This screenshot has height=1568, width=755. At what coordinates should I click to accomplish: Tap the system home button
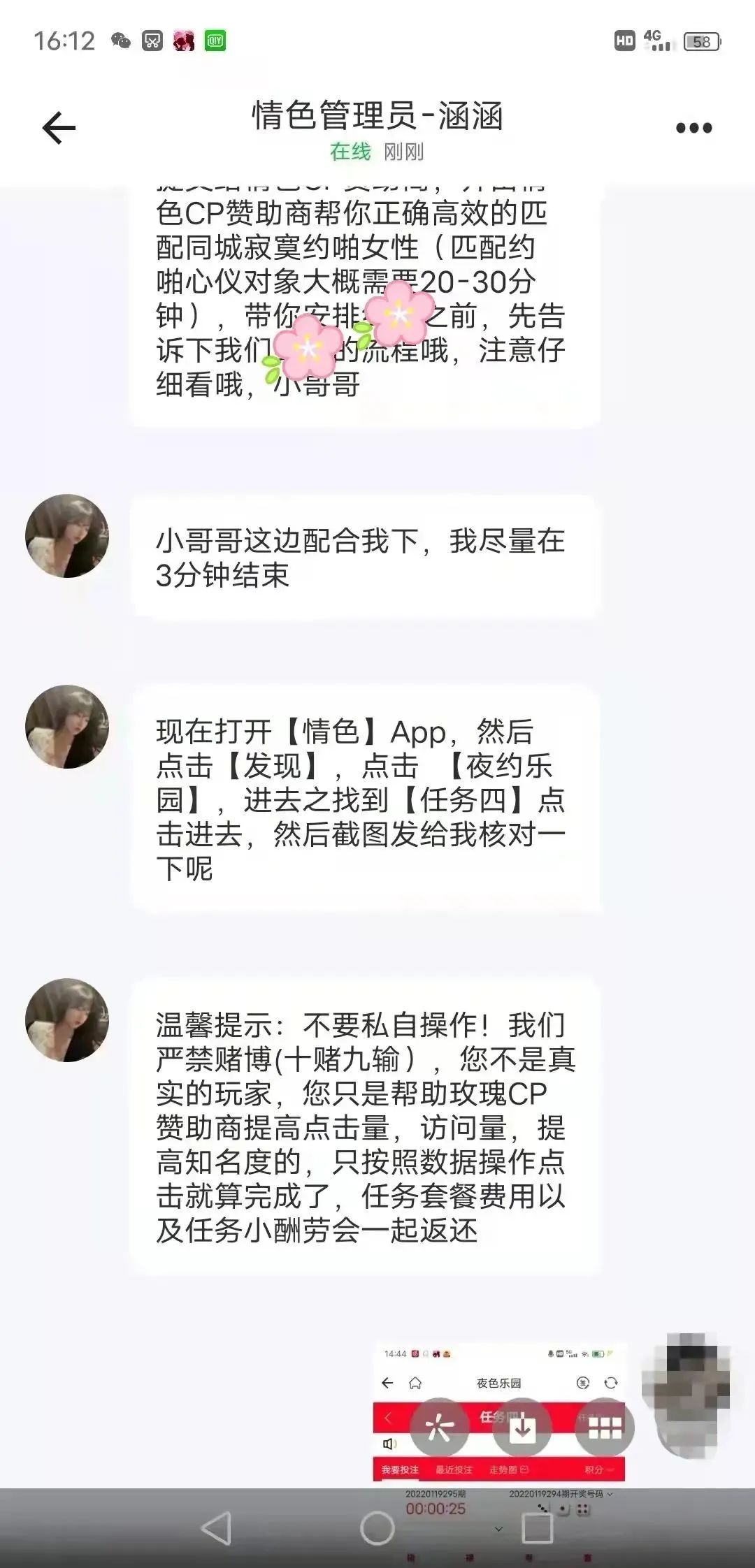pyautogui.click(x=377, y=1528)
